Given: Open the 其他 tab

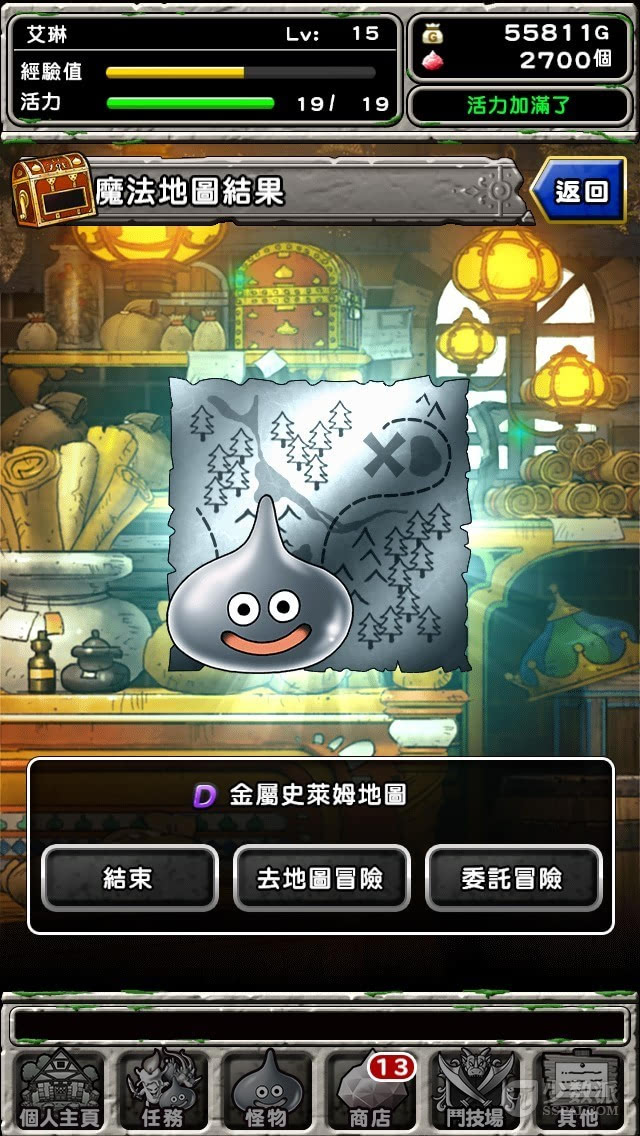Looking at the screenshot, I should point(581,1092).
